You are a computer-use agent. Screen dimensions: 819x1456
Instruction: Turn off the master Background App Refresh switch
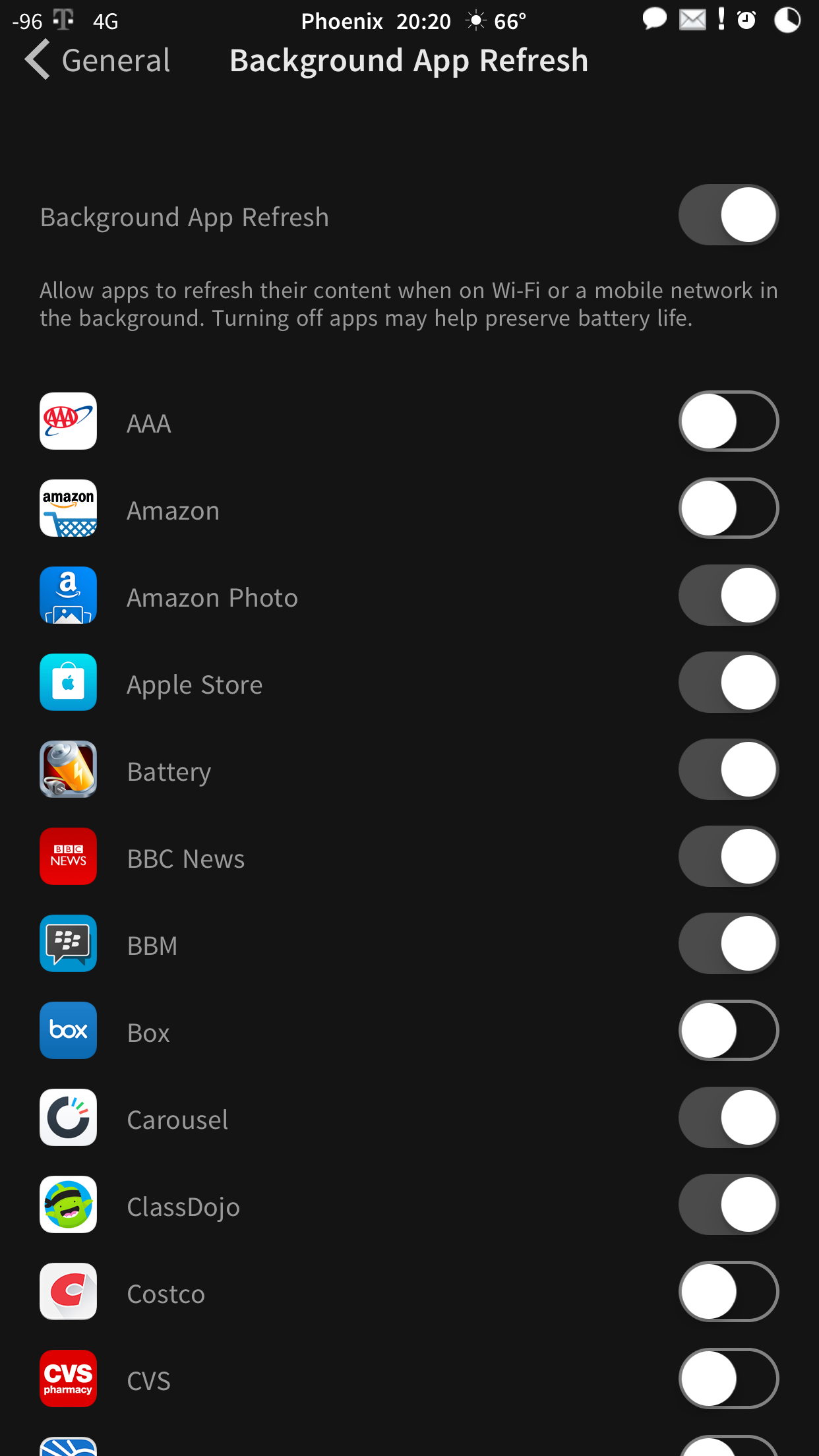(728, 215)
